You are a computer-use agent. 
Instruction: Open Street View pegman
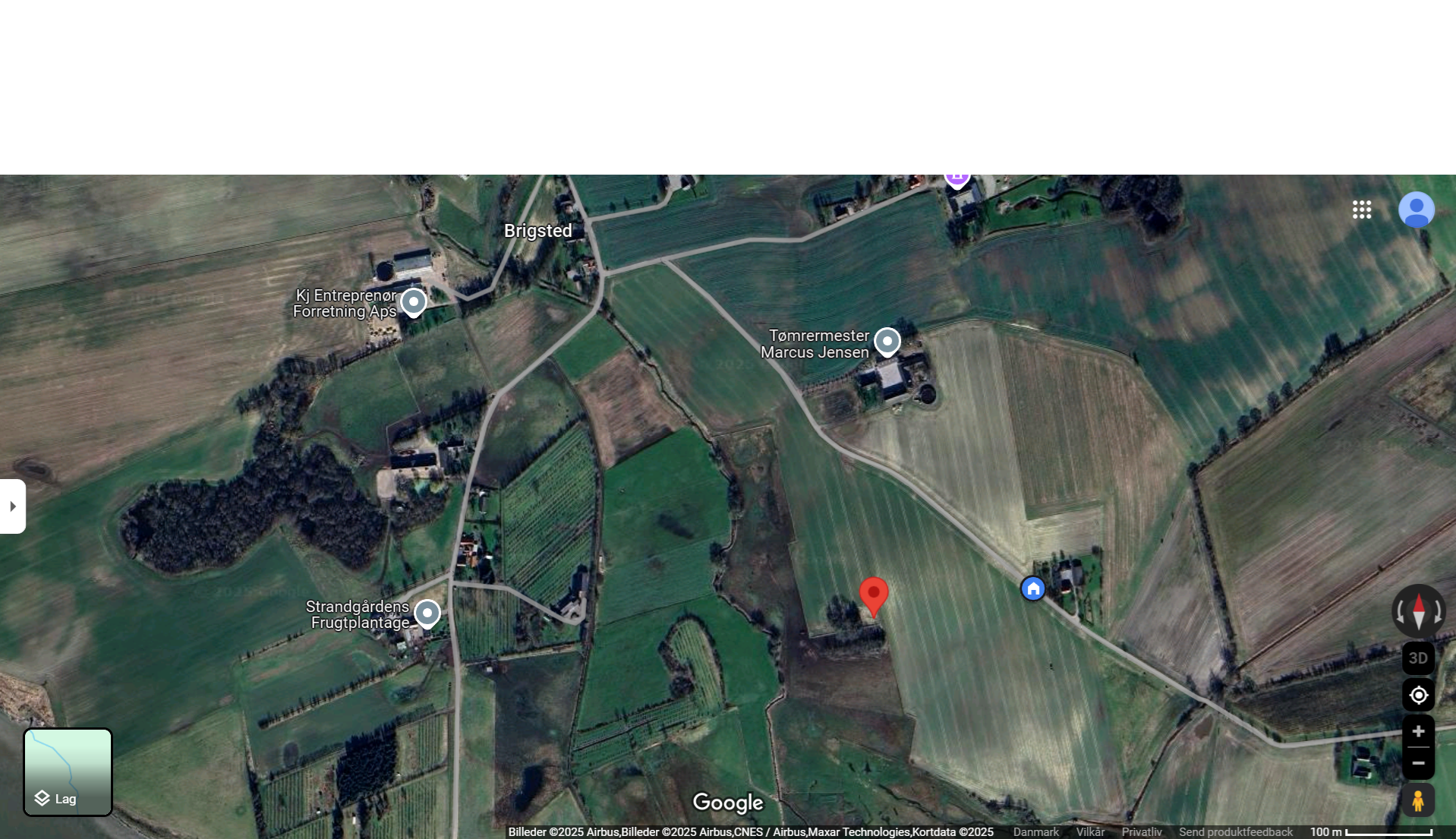1417,800
